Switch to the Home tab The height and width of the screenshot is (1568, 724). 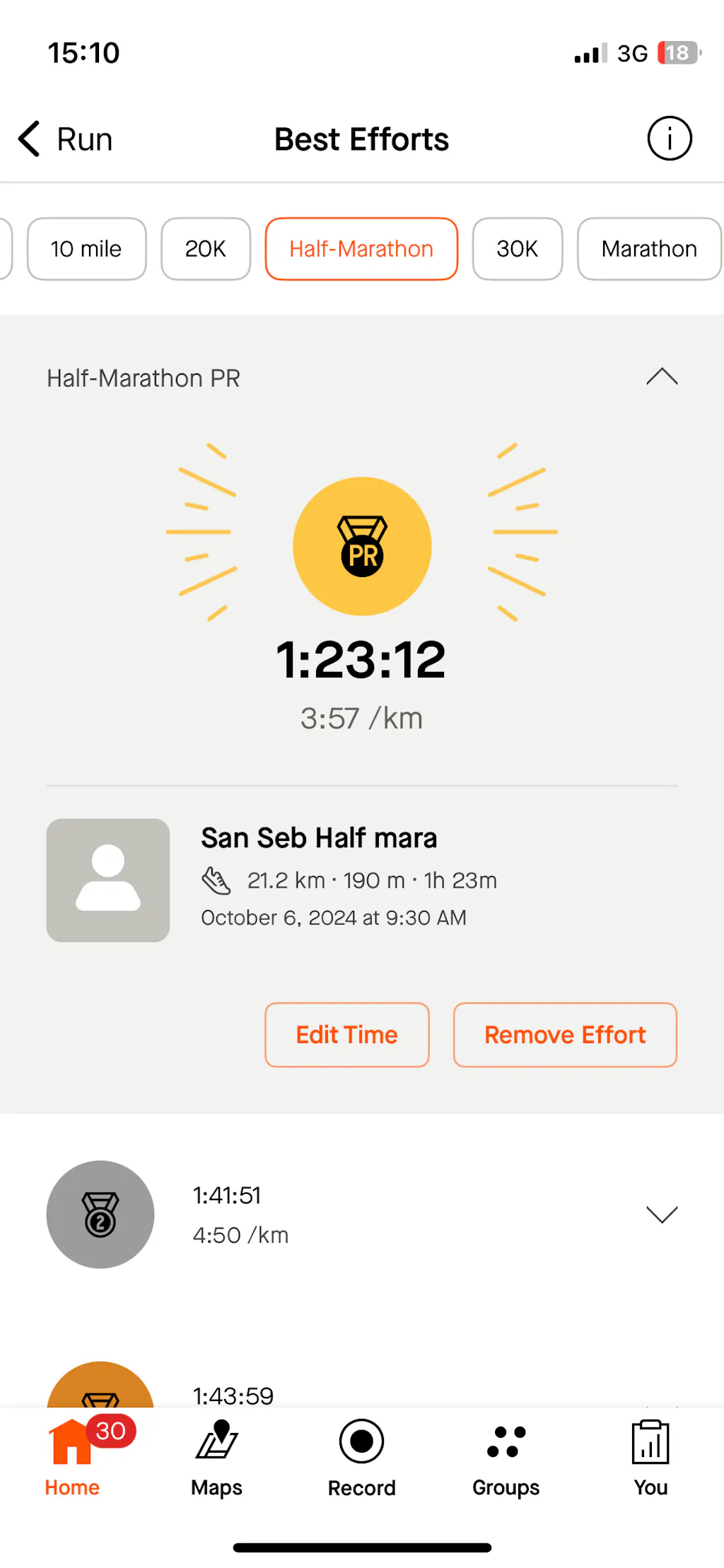72,1458
